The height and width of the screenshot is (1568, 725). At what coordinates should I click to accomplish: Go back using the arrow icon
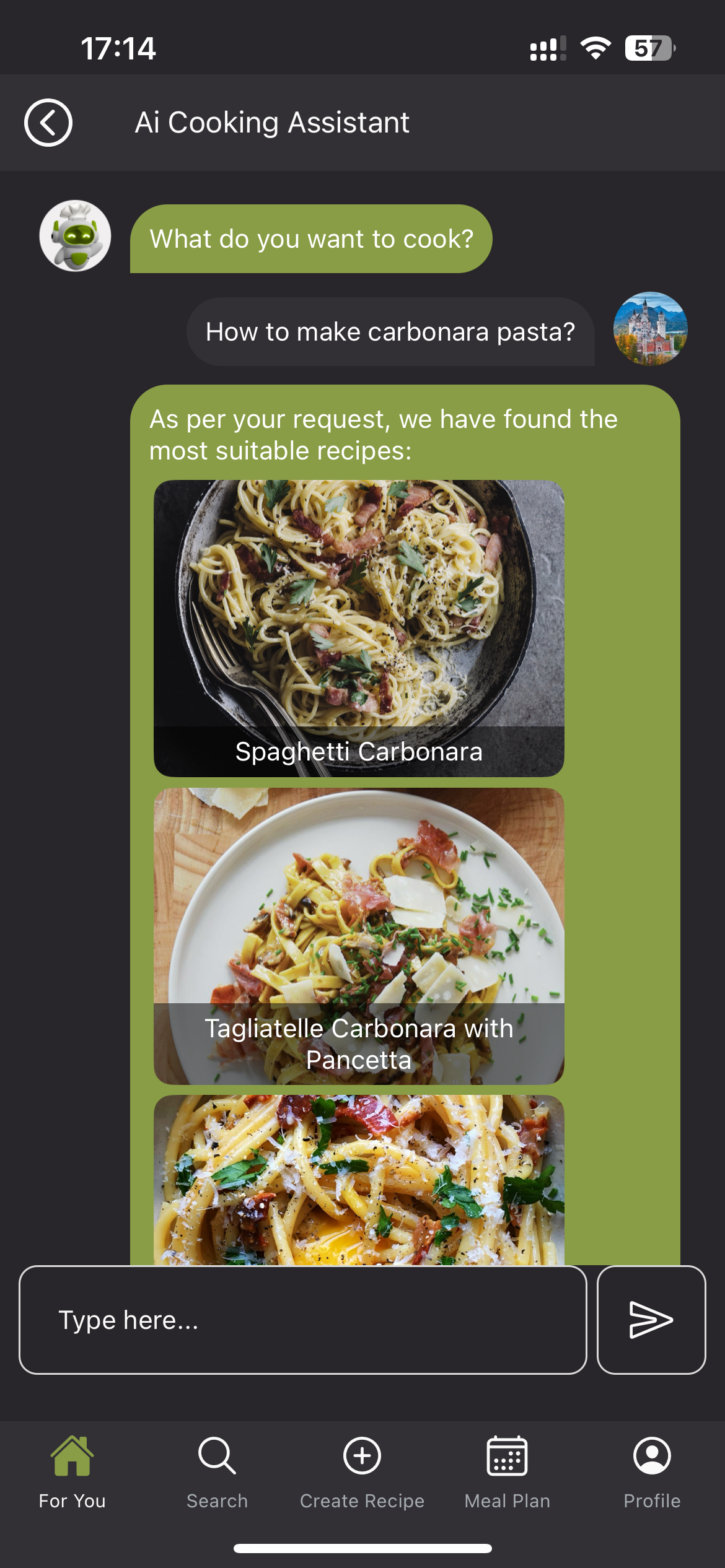48,123
